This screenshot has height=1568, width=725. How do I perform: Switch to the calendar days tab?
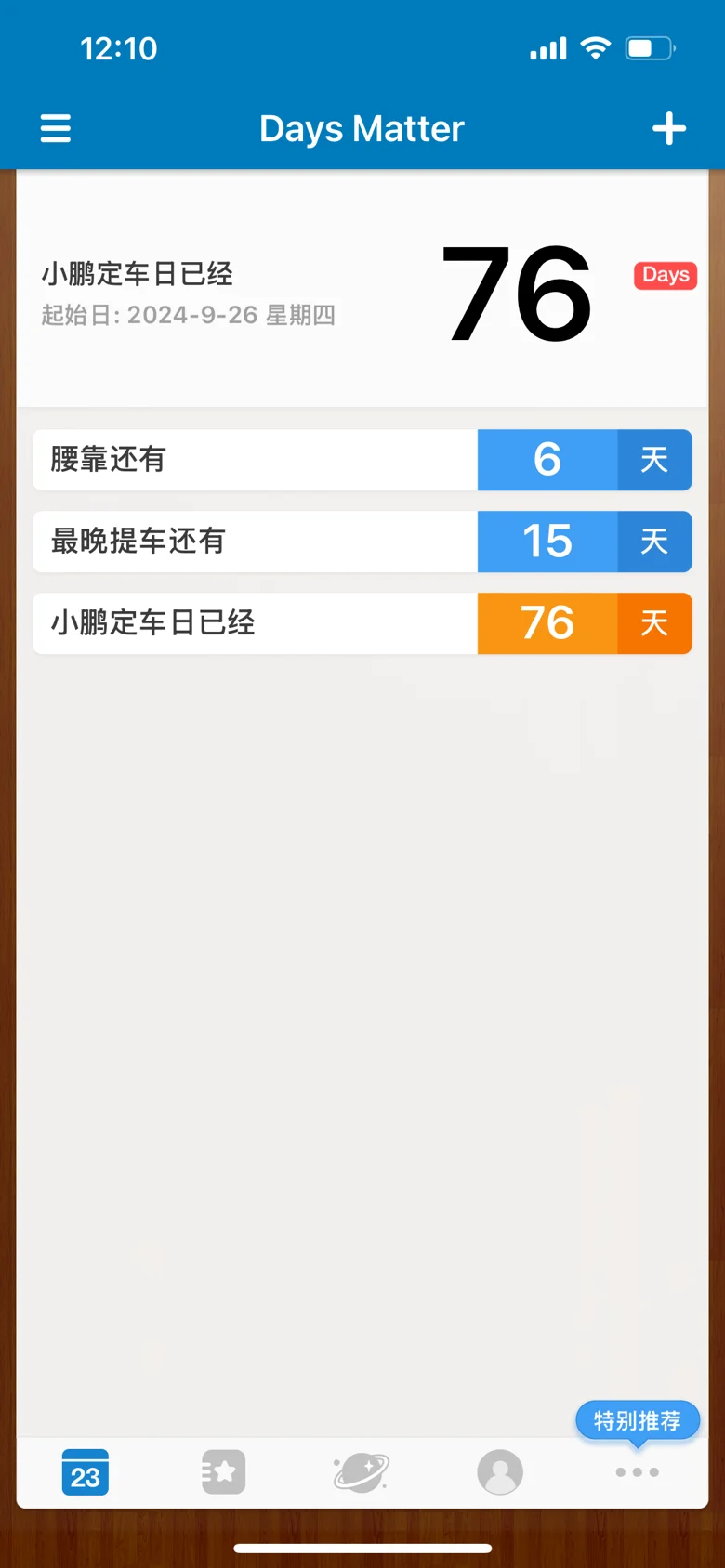point(86,1472)
